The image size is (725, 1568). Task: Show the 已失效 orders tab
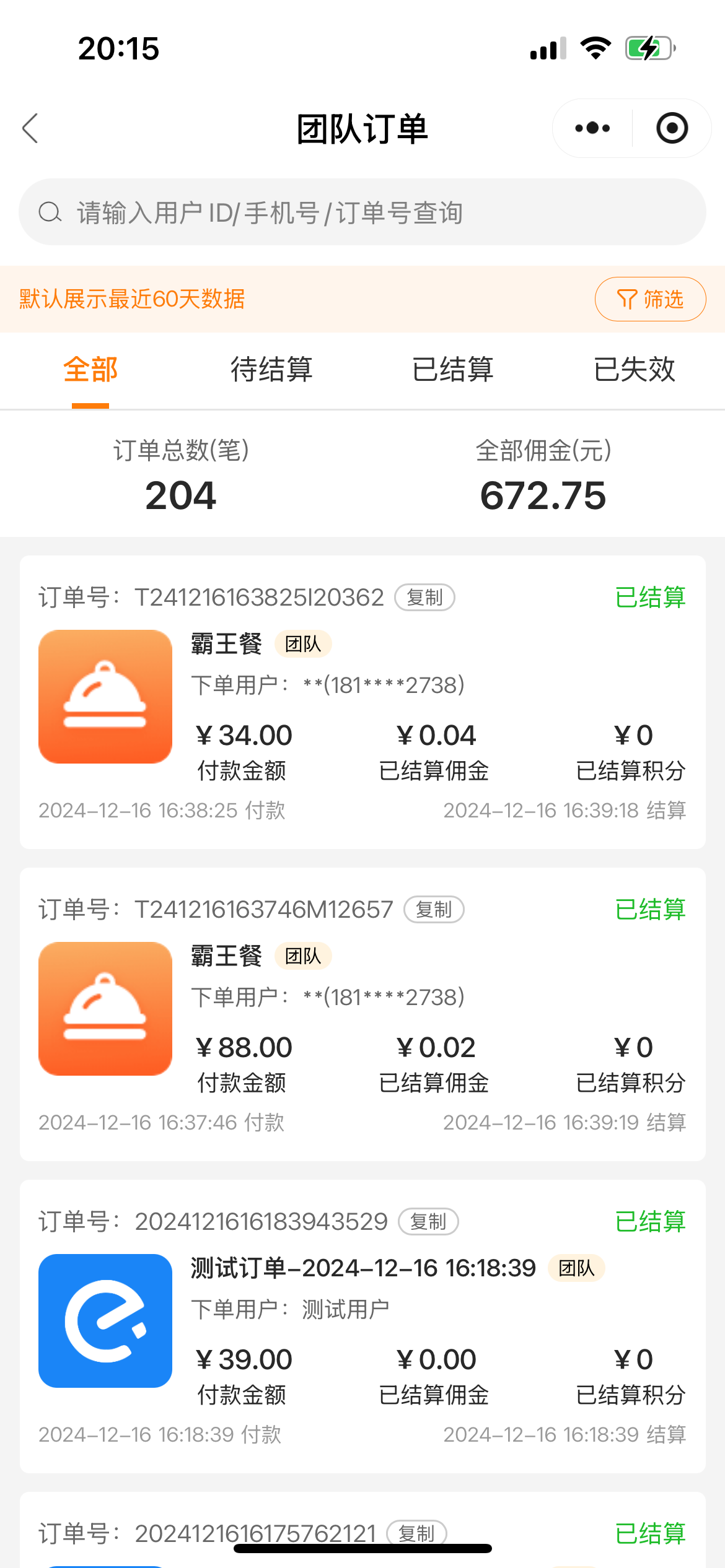pos(634,370)
